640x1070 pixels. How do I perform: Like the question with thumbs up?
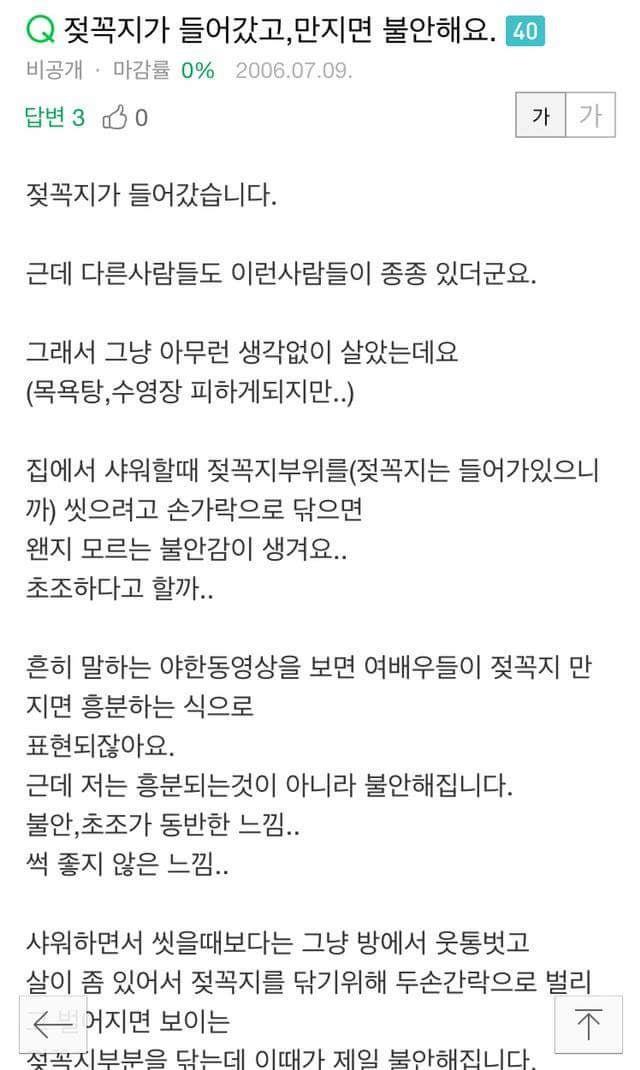116,118
